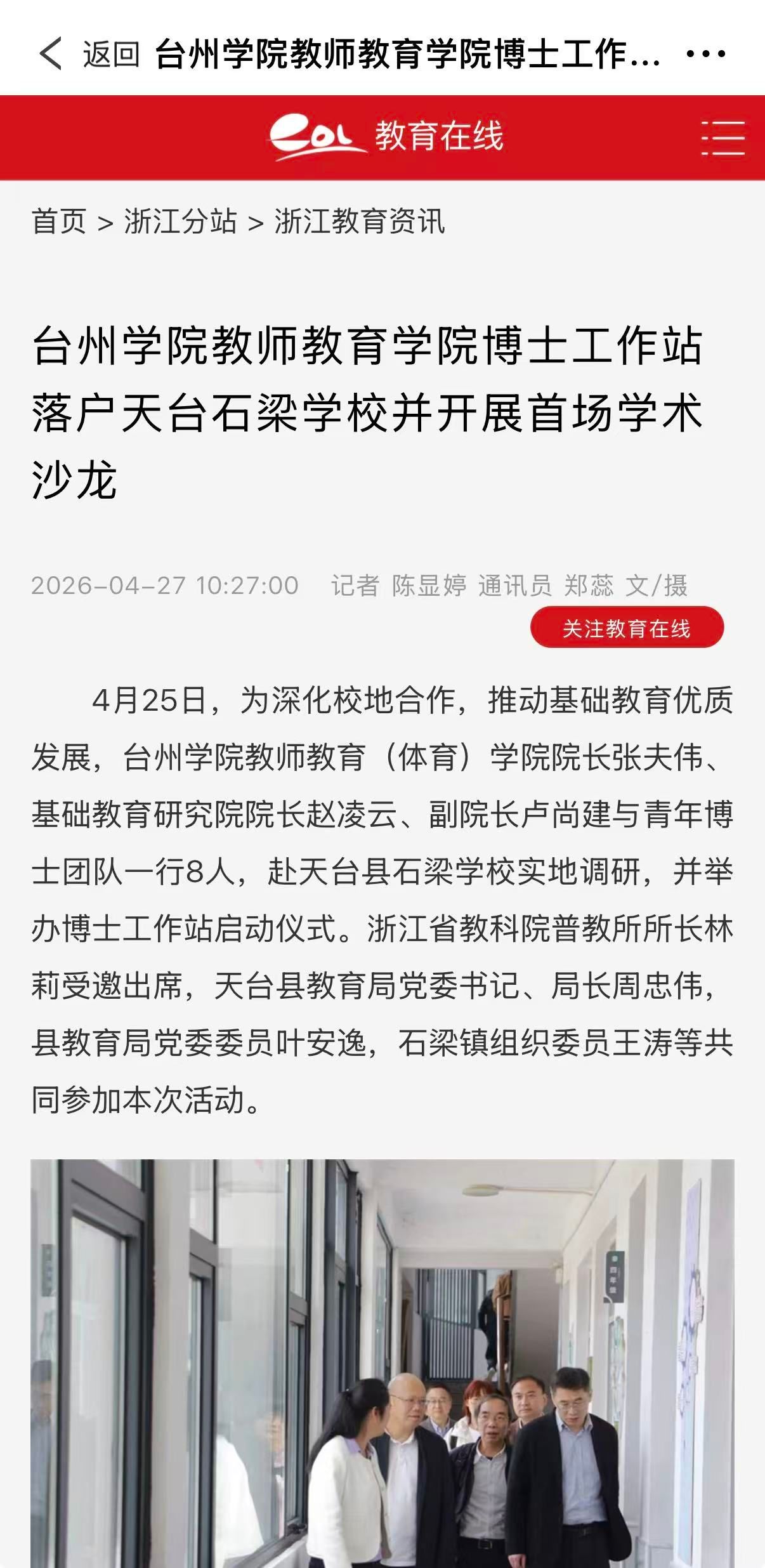Open the three-dot overflow menu
Viewport: 765px width, 1568px height.
pyautogui.click(x=705, y=54)
